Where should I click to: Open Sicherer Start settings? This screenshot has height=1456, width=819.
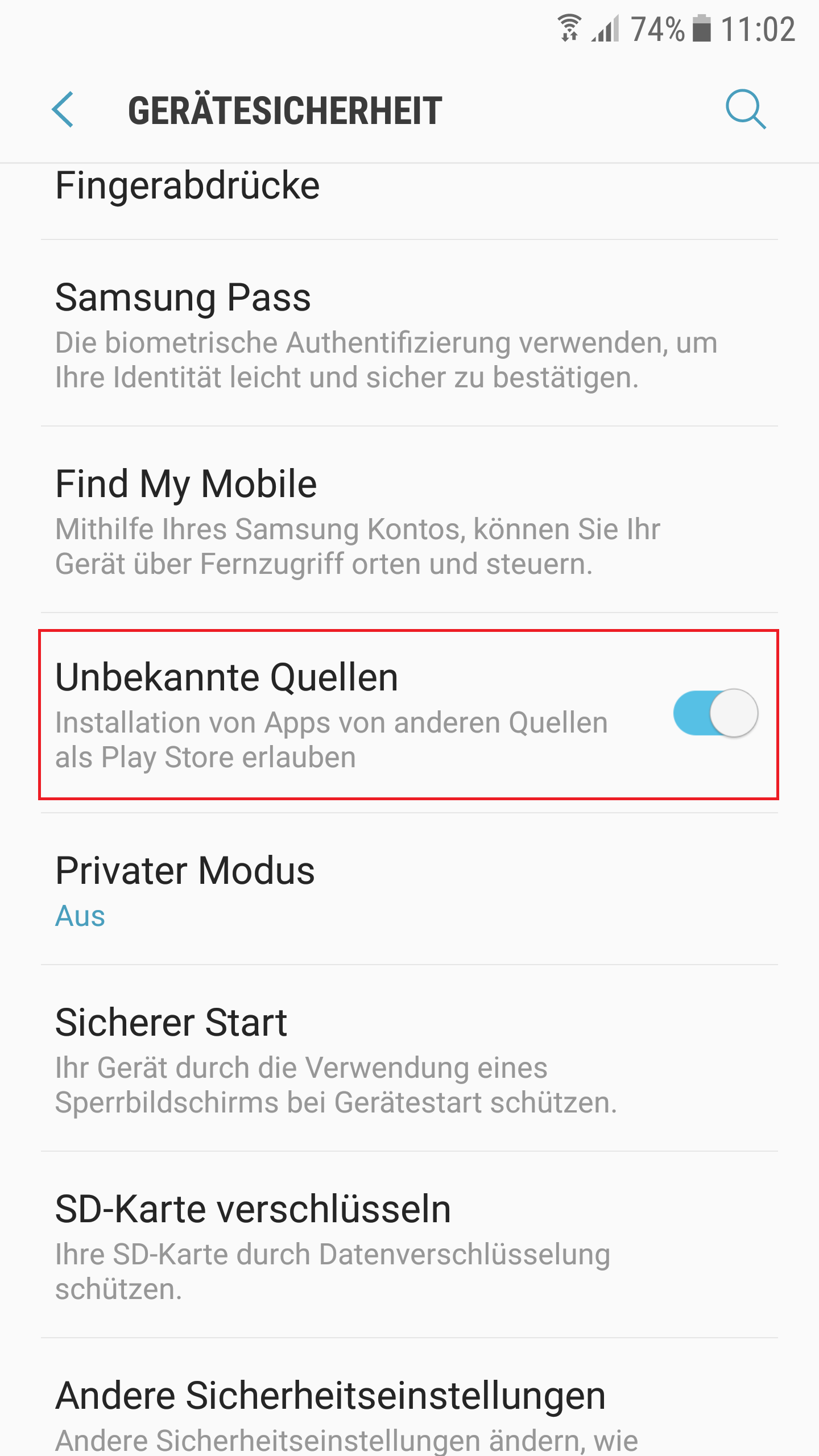click(409, 1058)
